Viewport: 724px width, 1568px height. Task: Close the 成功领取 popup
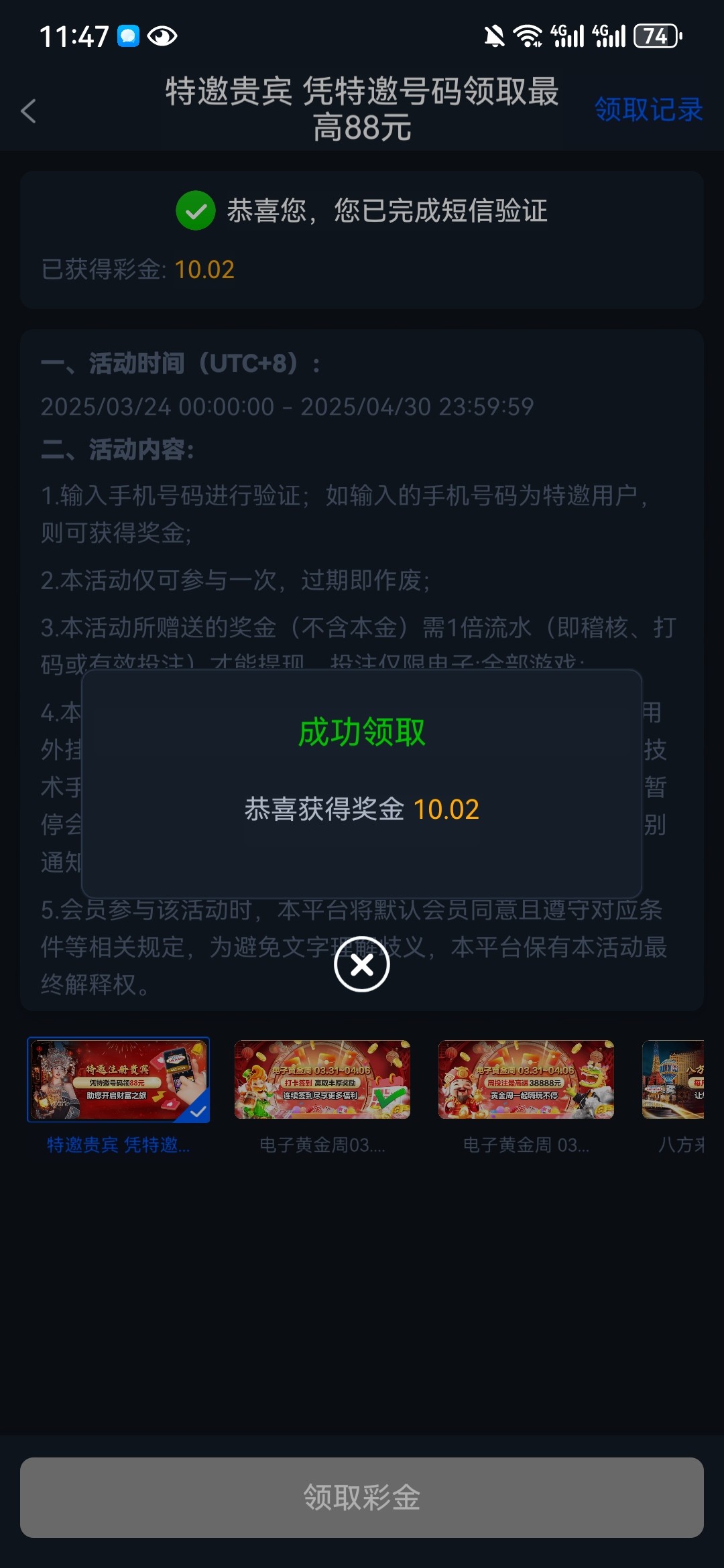pos(362,965)
